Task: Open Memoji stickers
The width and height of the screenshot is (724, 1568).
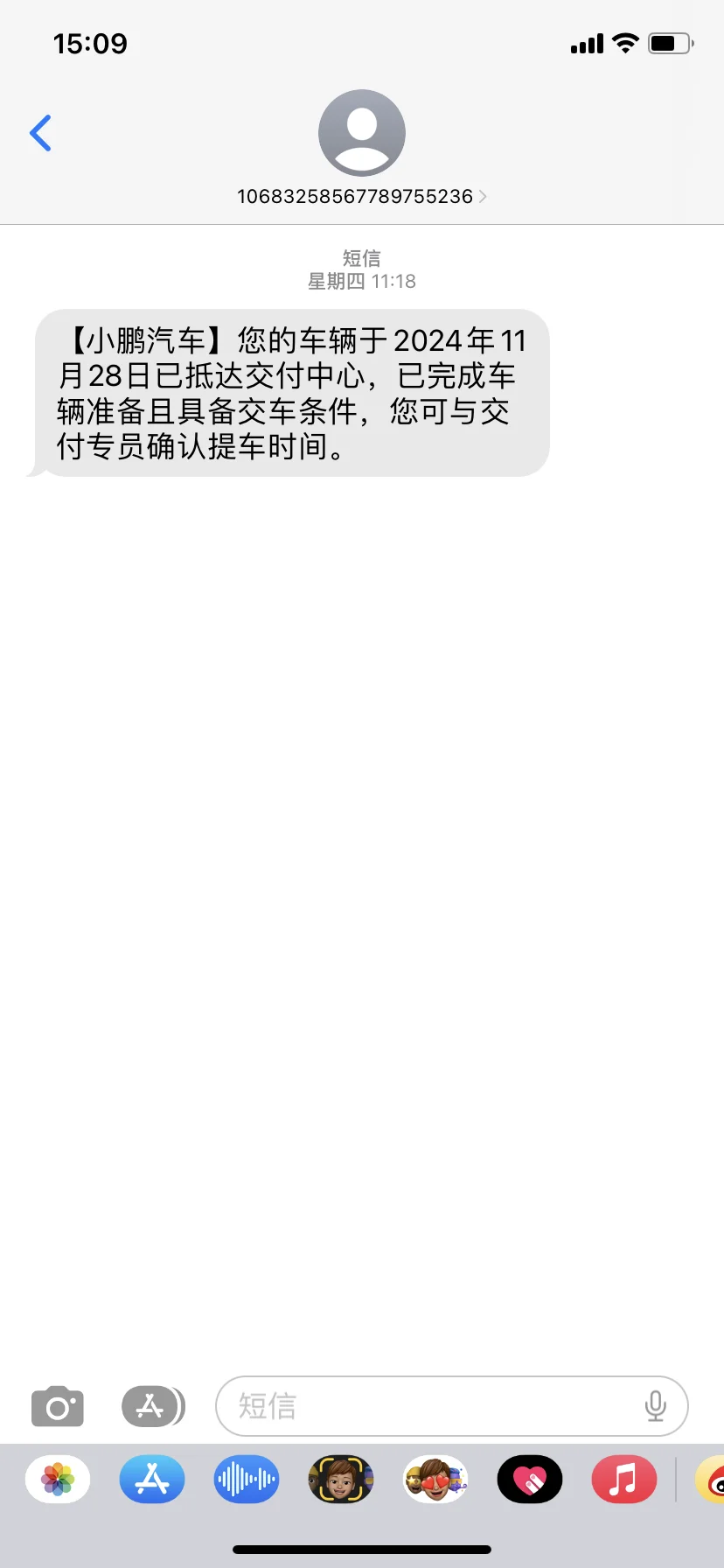Action: 435,1480
